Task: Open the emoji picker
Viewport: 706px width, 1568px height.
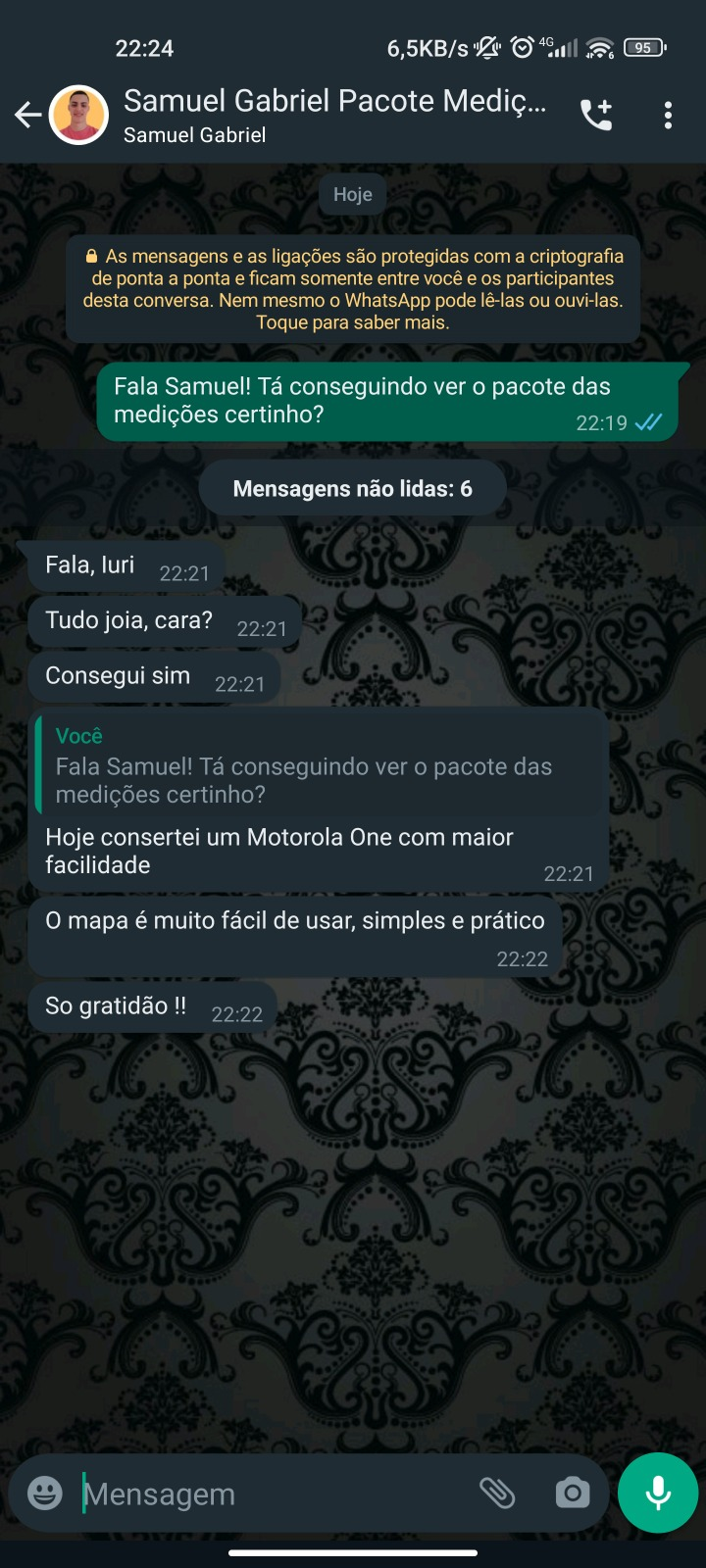Action: pos(45,1493)
